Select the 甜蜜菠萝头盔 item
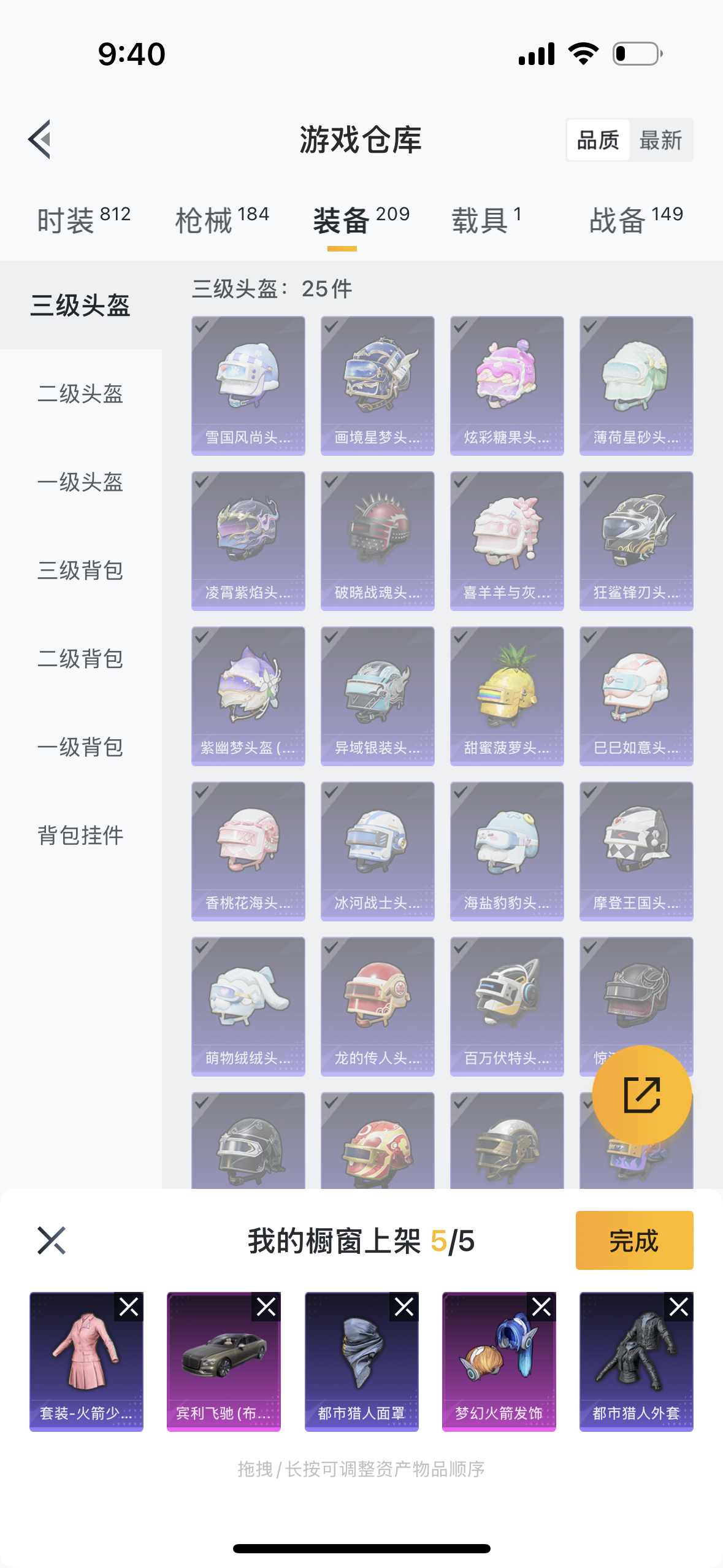 [507, 696]
